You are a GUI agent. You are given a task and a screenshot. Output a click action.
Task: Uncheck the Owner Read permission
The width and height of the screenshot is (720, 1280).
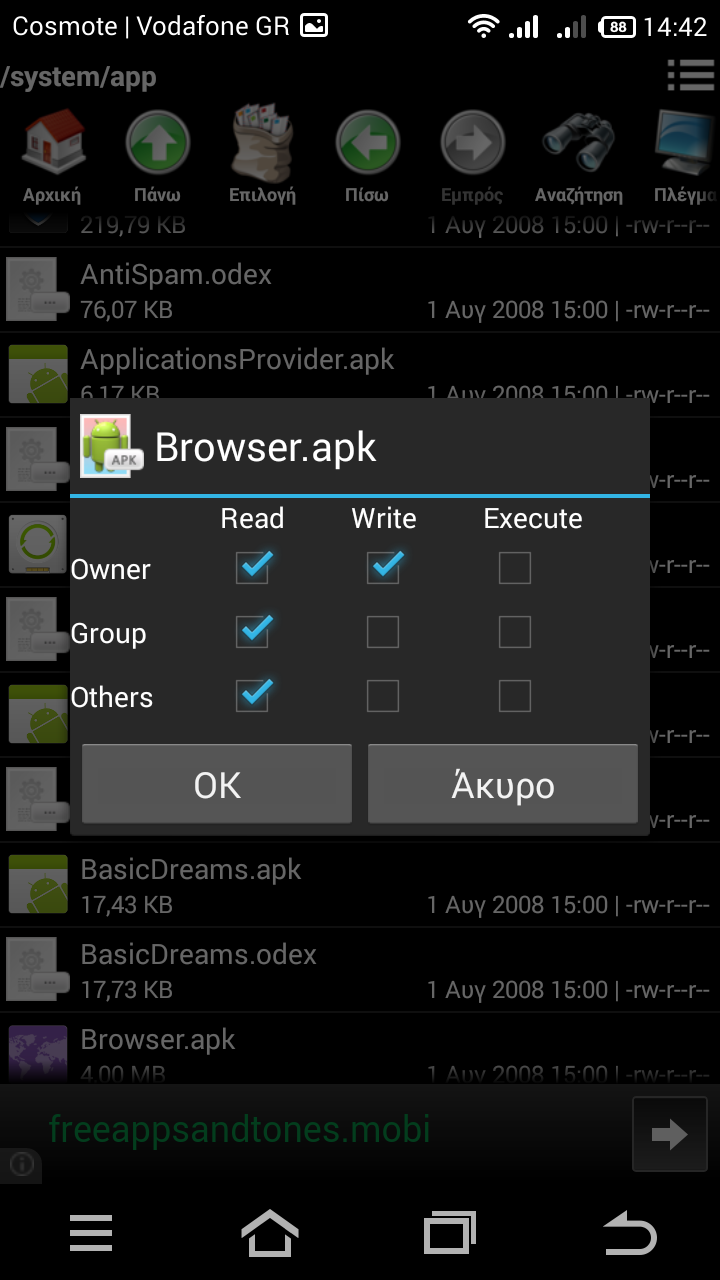(x=252, y=568)
